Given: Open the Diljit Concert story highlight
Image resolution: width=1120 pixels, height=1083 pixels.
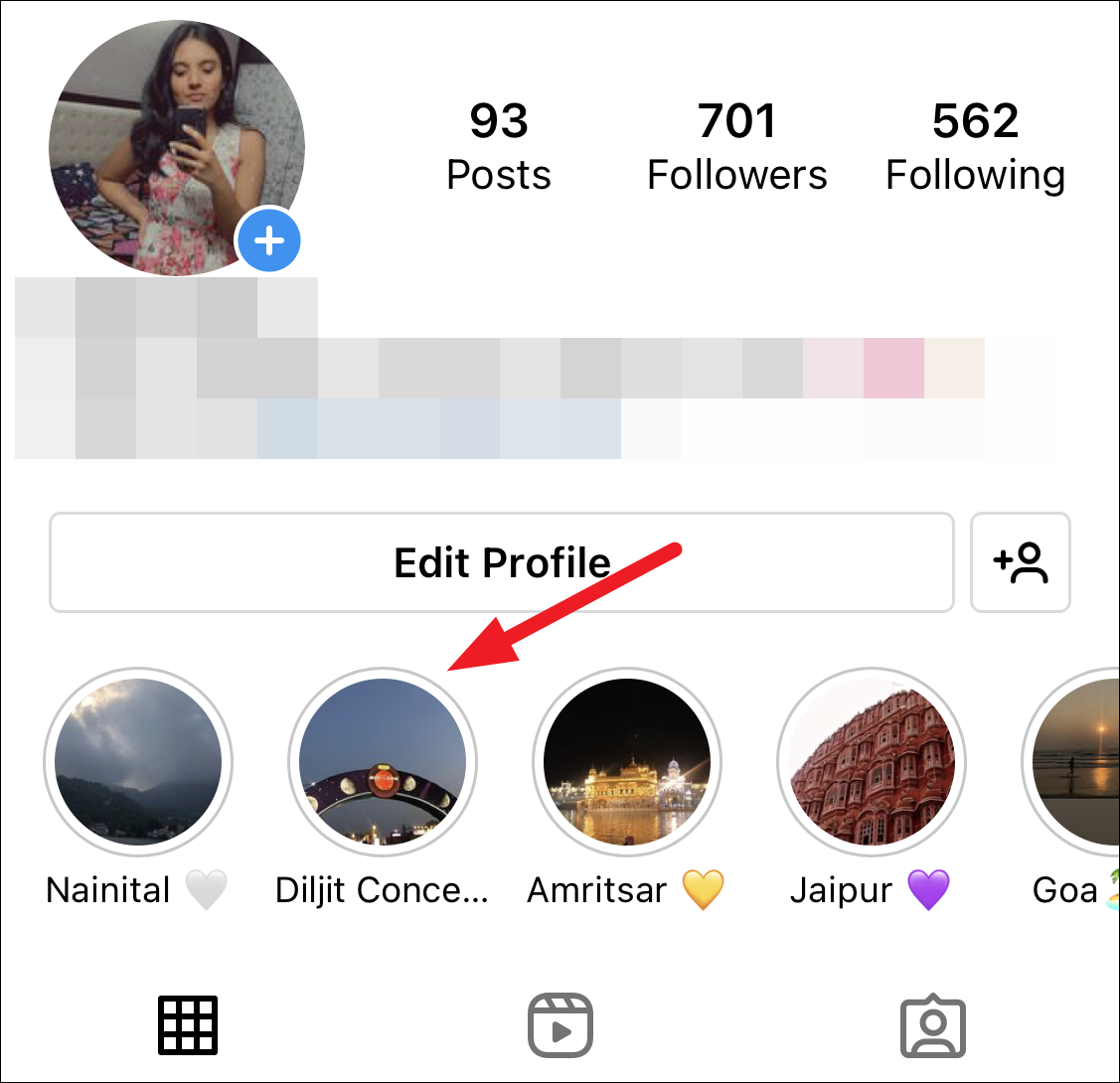Looking at the screenshot, I should (x=383, y=762).
